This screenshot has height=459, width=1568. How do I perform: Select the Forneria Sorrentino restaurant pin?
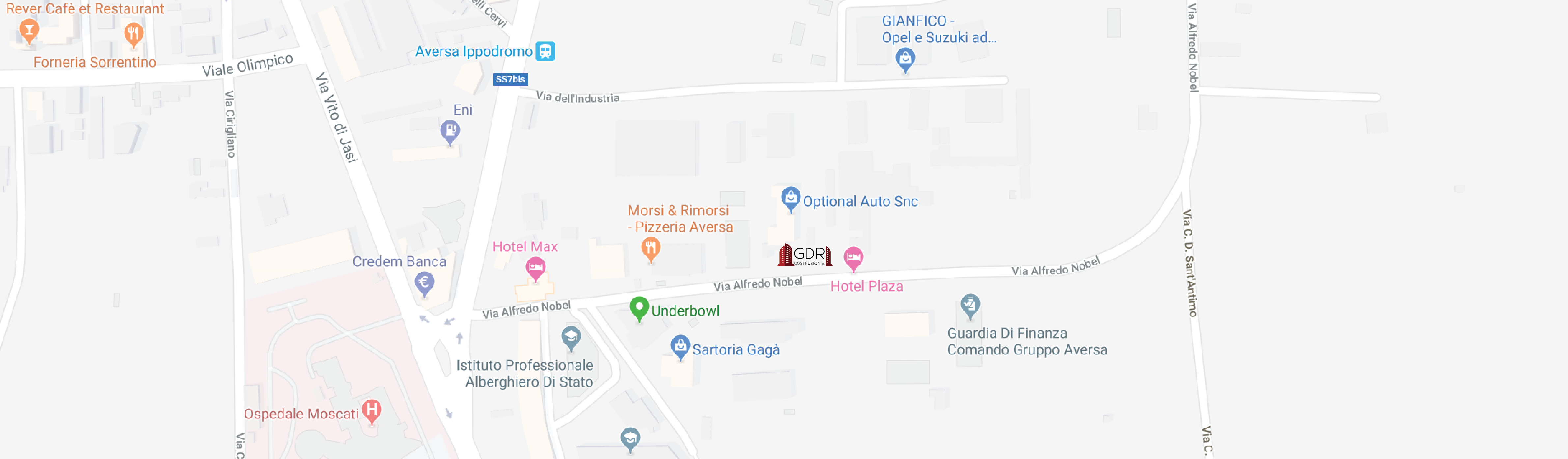pyautogui.click(x=133, y=34)
